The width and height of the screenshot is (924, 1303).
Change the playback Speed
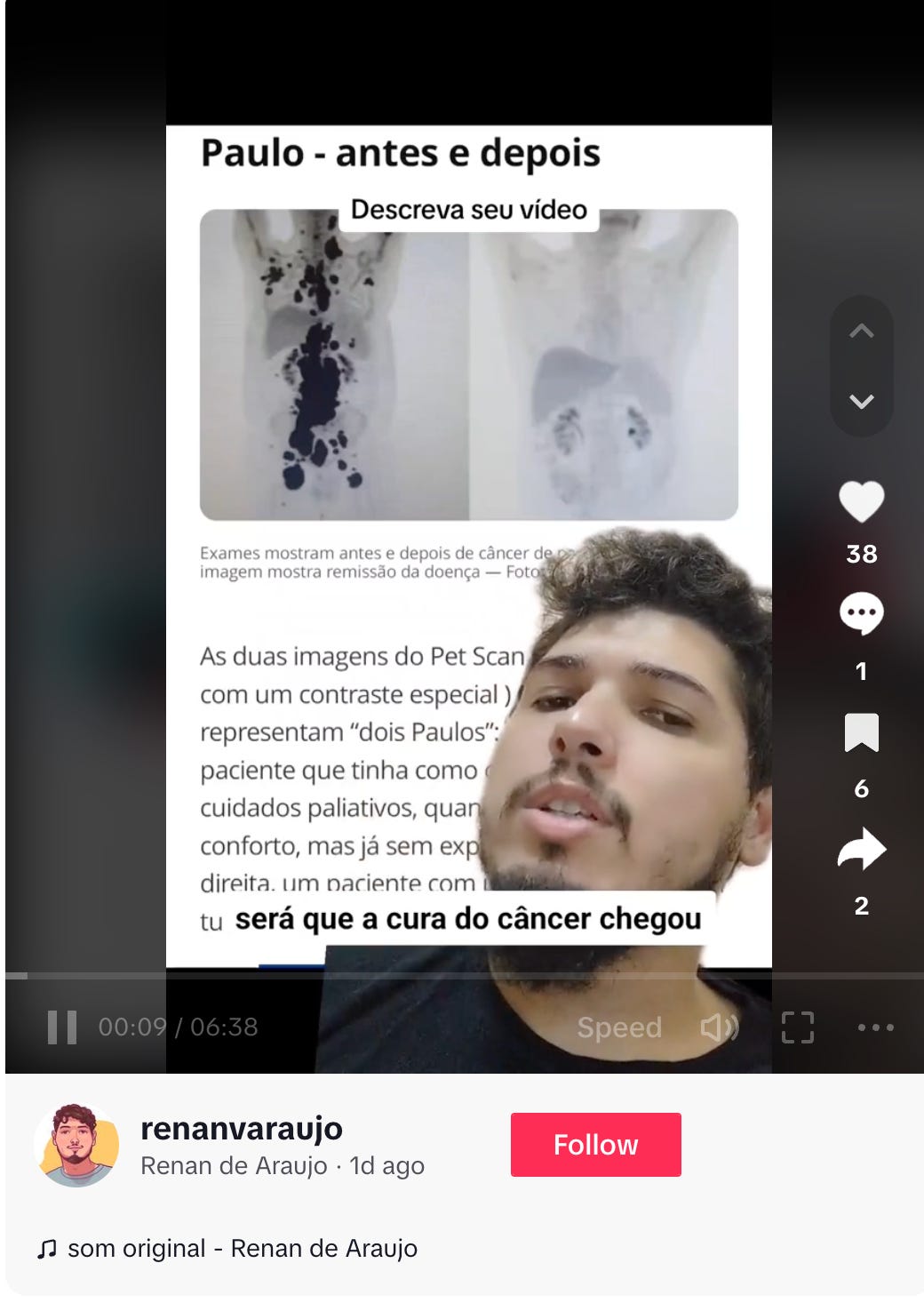click(x=619, y=1027)
